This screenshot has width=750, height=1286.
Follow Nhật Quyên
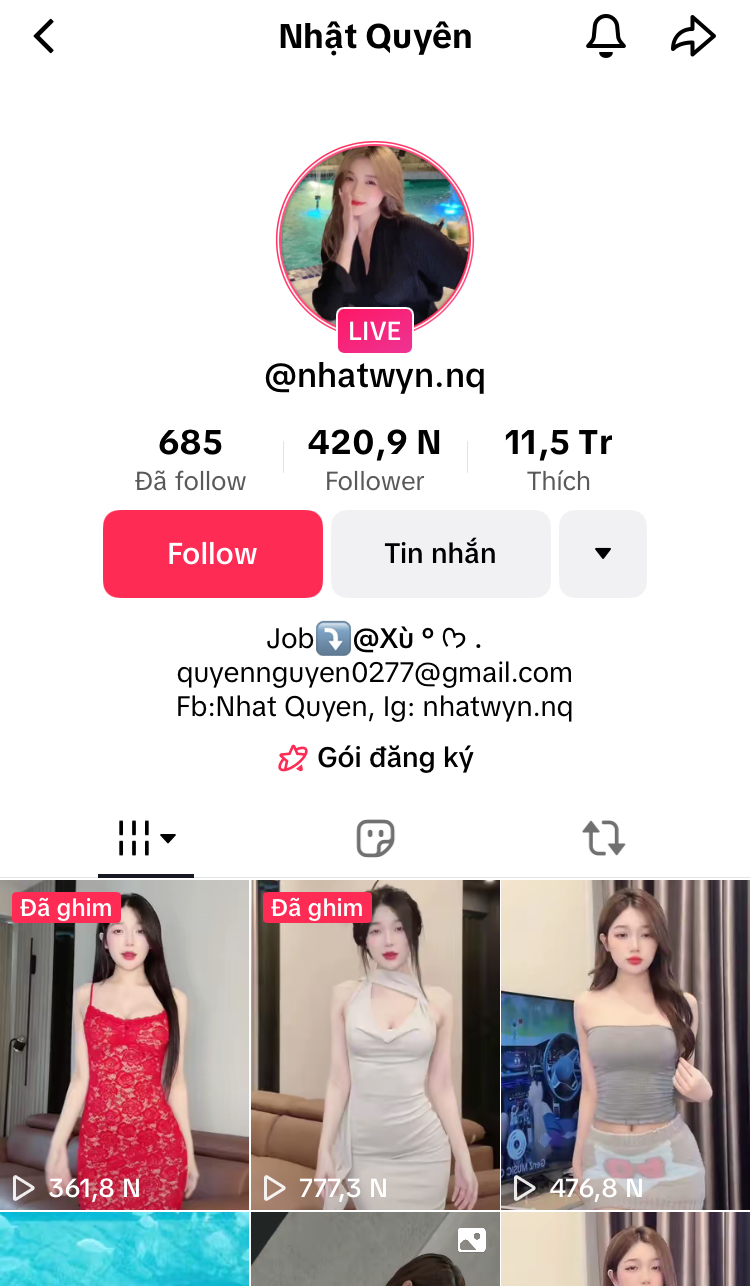tap(212, 554)
